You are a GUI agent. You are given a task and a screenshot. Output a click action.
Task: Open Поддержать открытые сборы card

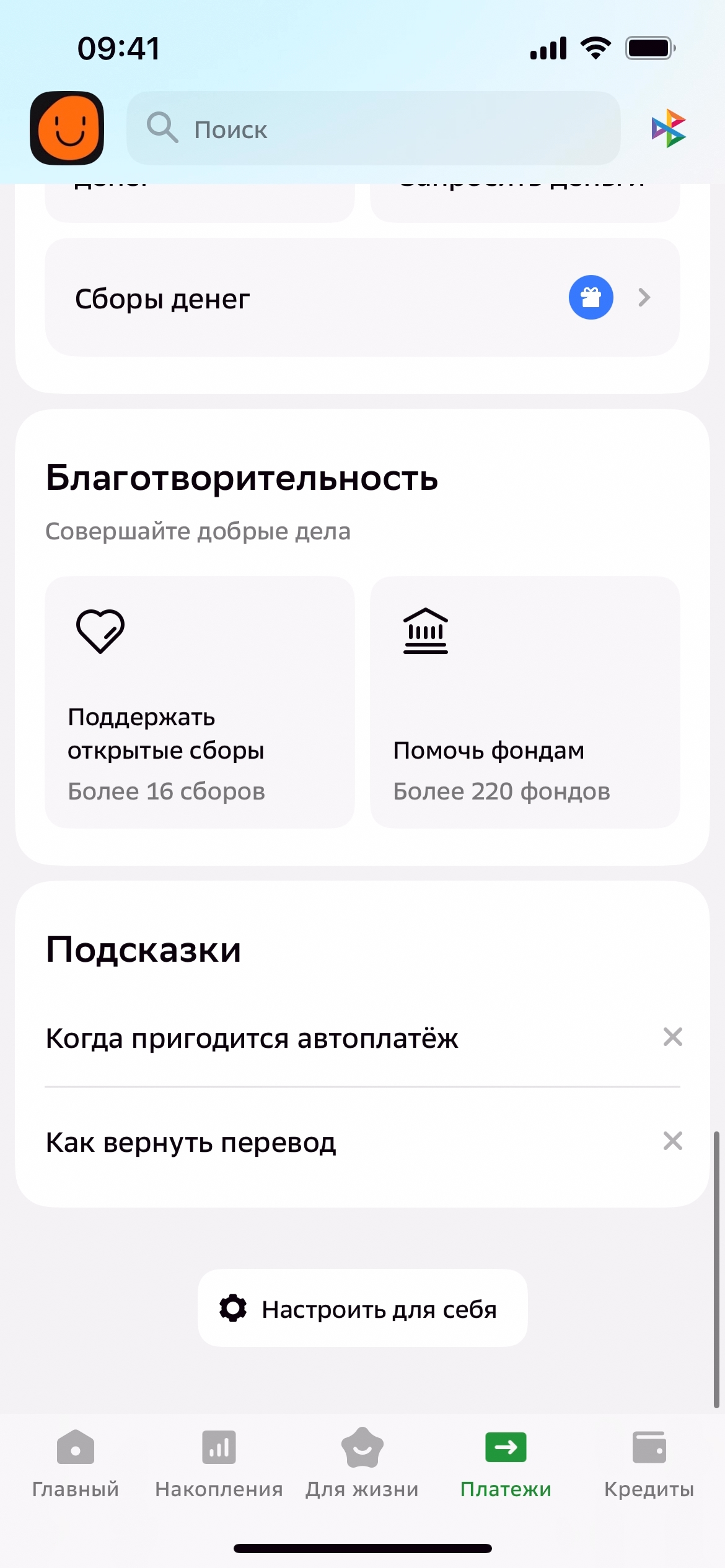pos(200,702)
